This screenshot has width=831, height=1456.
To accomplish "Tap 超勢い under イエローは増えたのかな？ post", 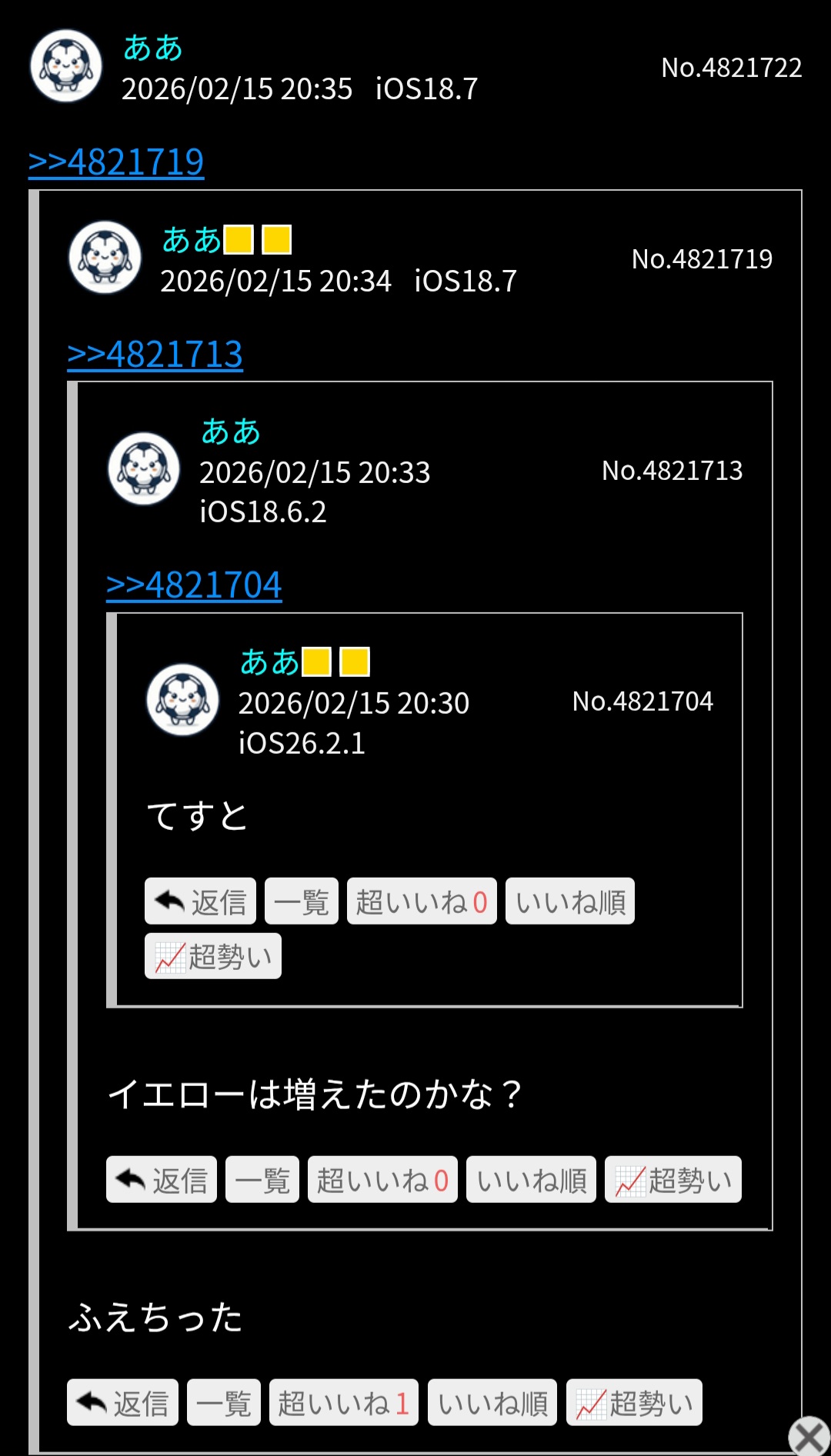I will point(673,1179).
